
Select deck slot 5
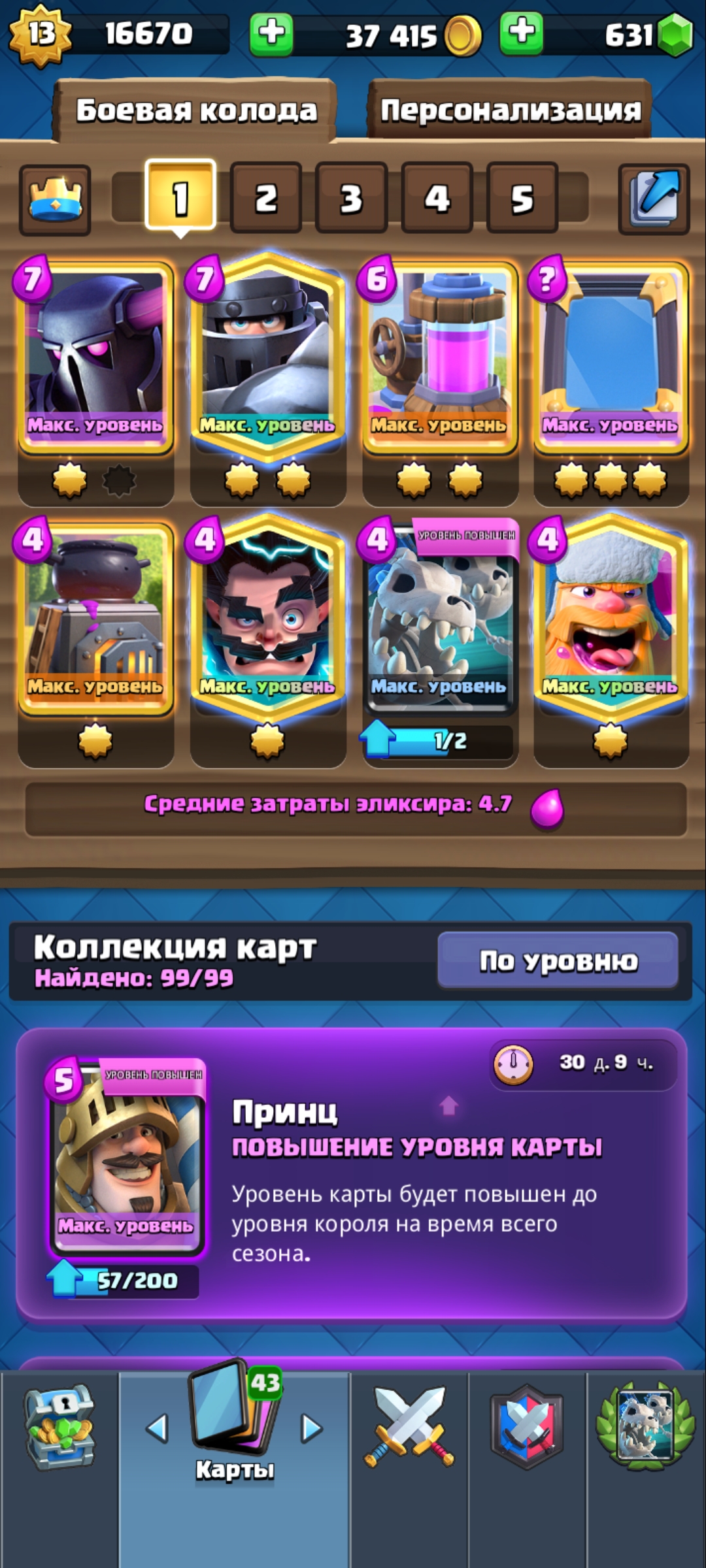pyautogui.click(x=522, y=198)
